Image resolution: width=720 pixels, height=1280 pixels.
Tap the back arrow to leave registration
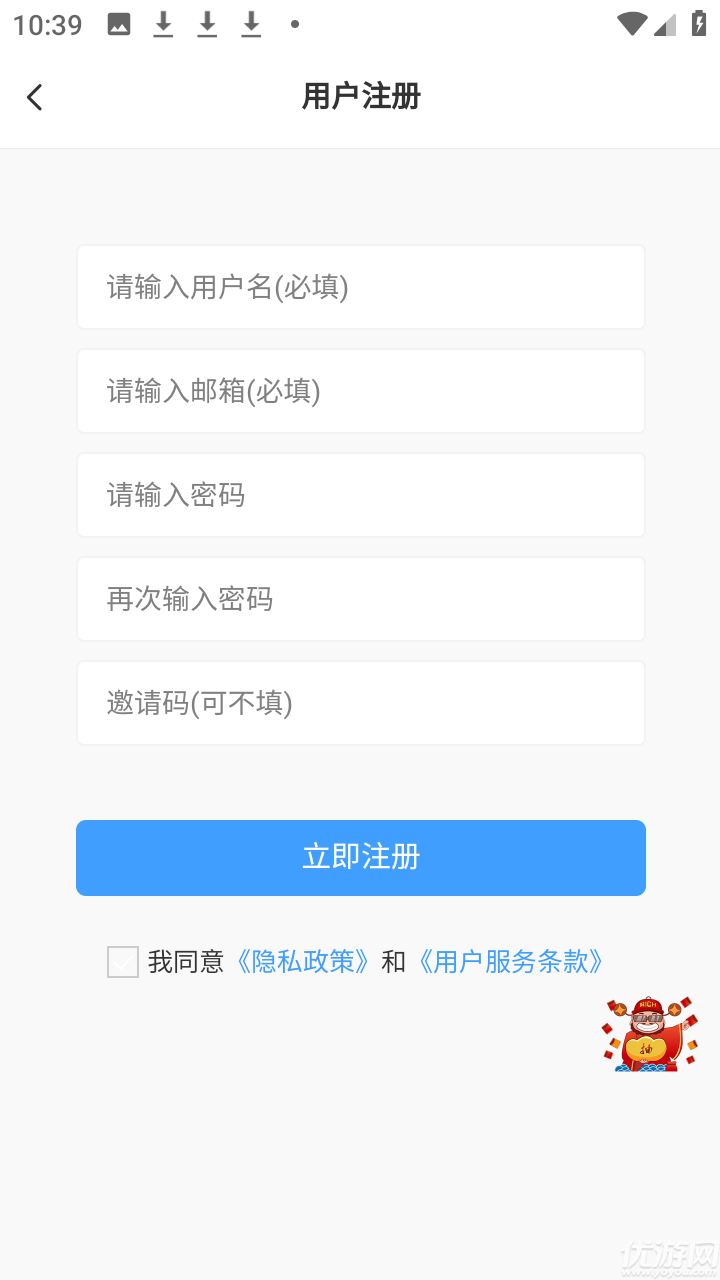coord(34,96)
